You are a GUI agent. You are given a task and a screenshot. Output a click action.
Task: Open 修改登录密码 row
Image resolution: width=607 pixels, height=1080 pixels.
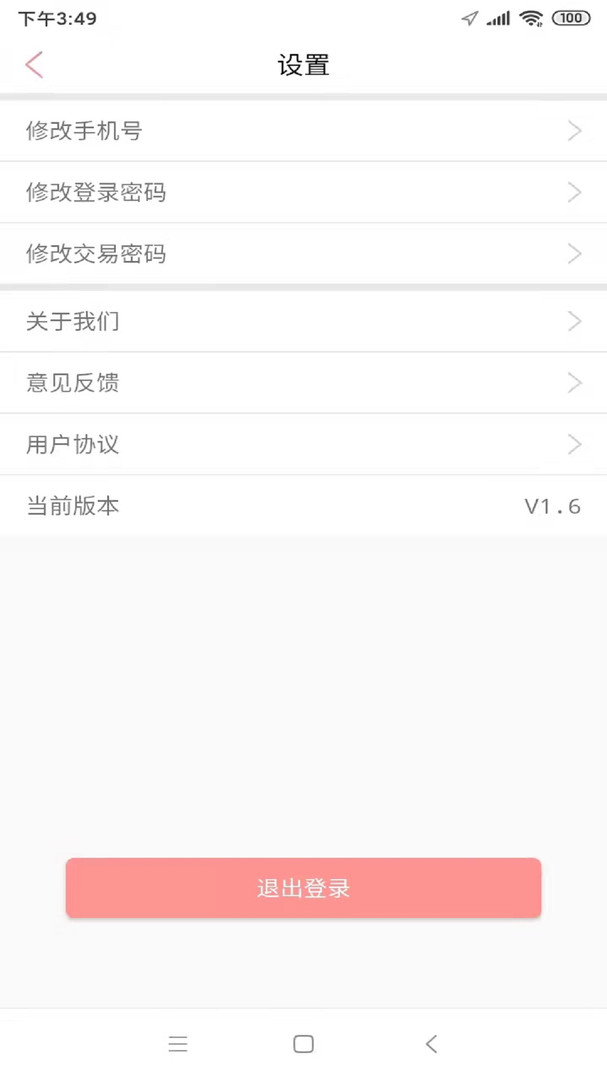point(303,192)
